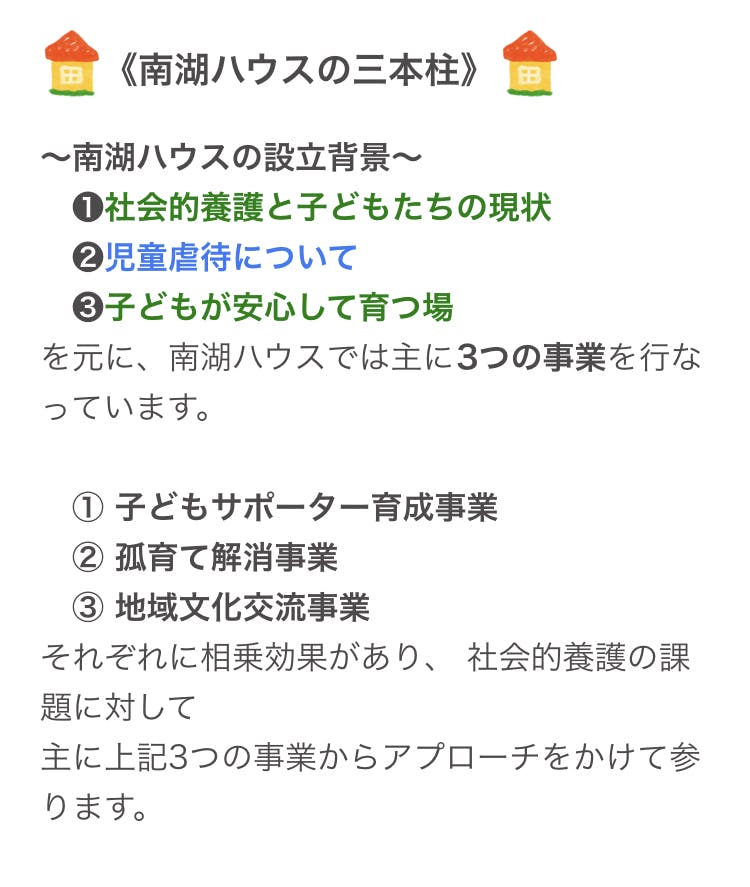The image size is (750, 887).
Task: Open the 子どもが安心して育つ場 link
Action: click(x=279, y=306)
